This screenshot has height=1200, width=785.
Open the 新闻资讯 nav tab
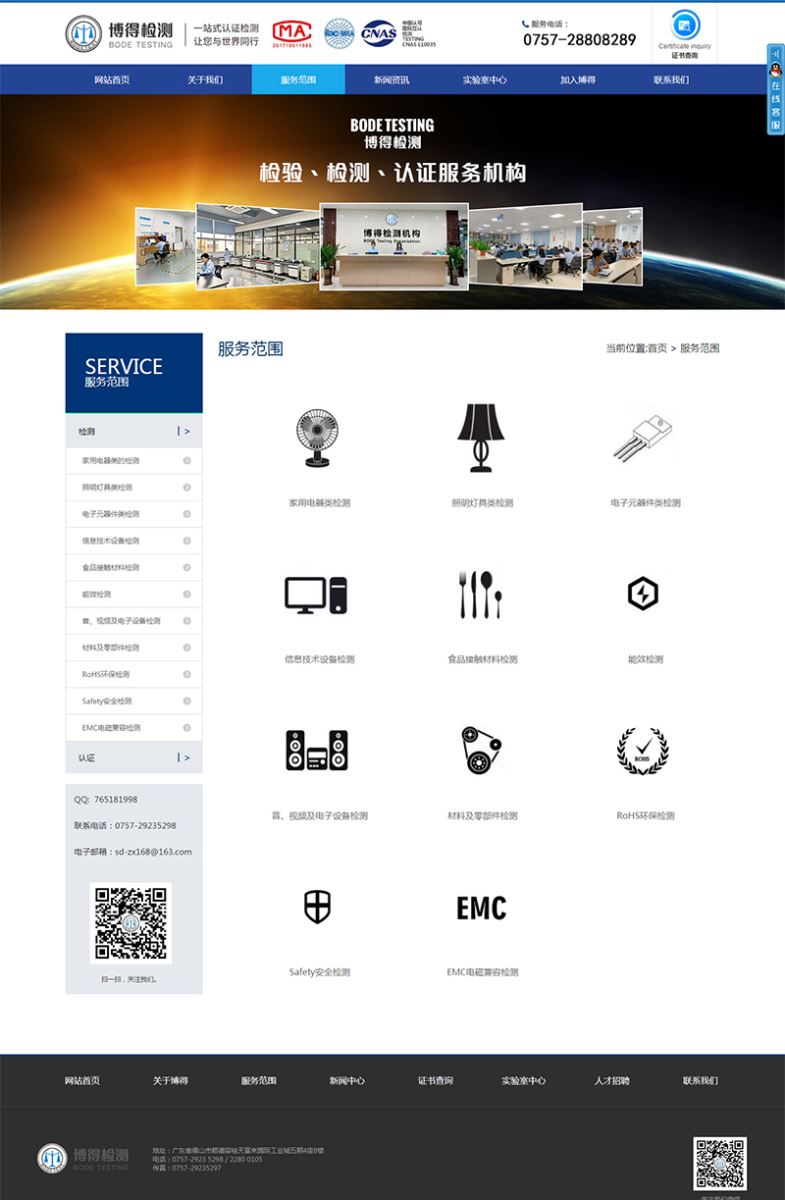[391, 79]
